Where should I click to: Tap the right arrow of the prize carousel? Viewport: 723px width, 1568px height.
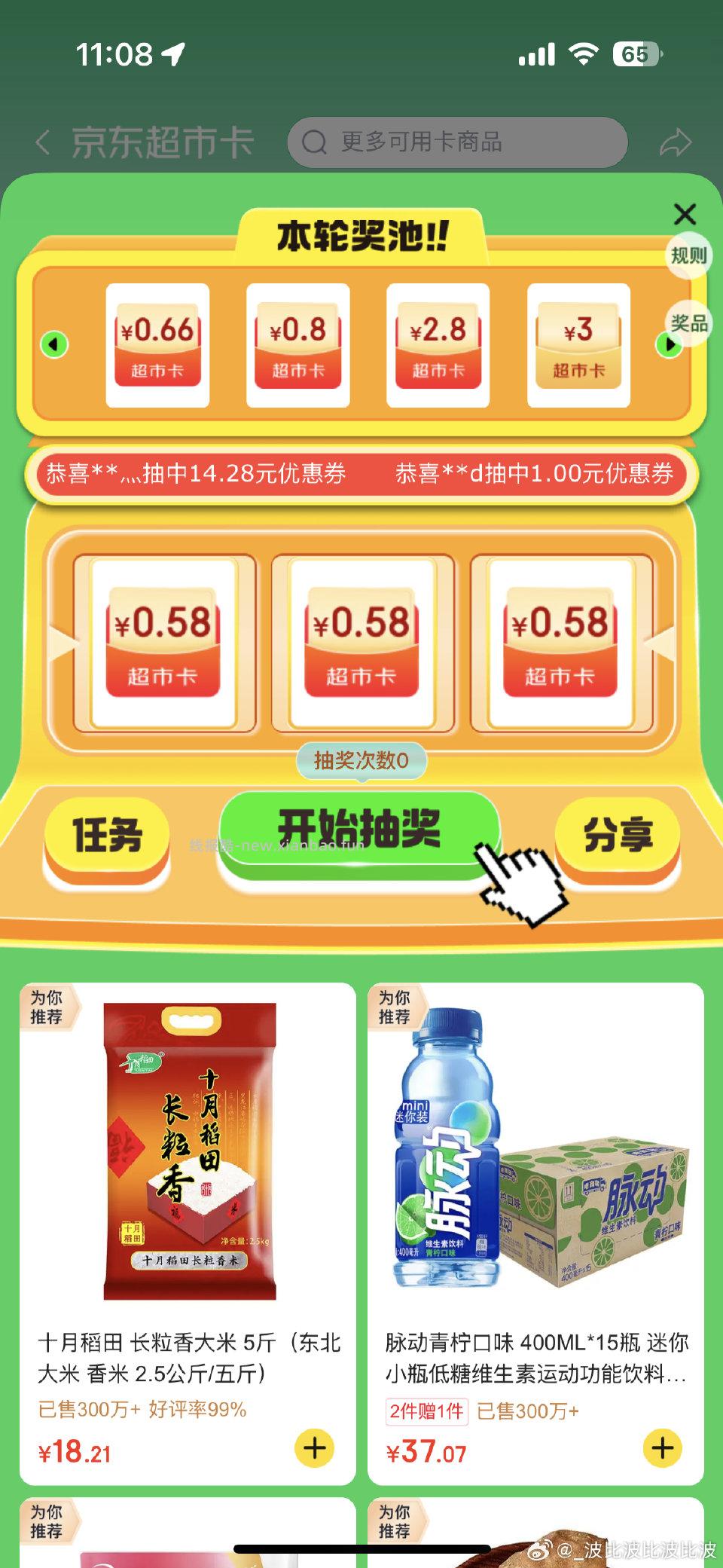point(670,345)
